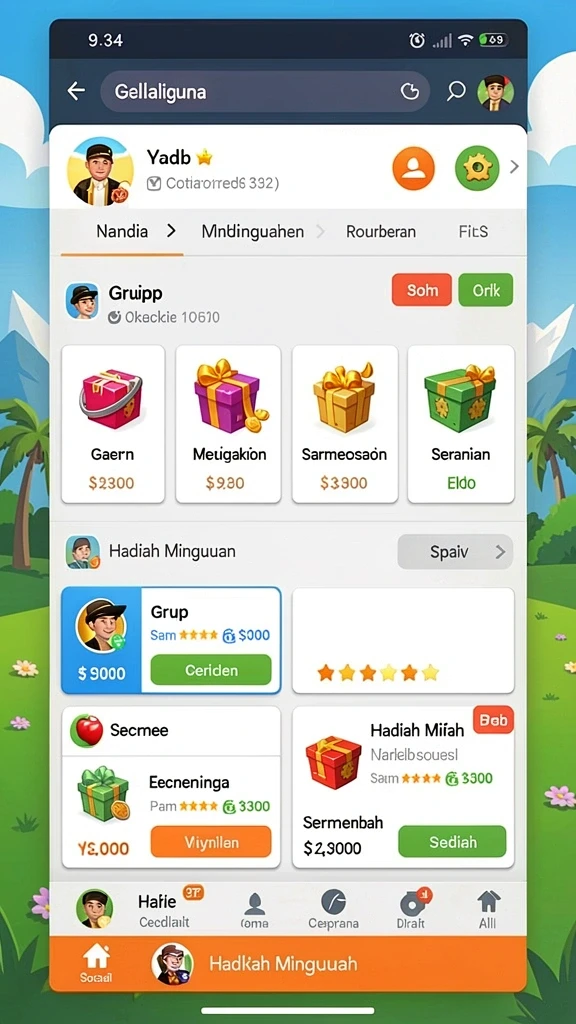Open the Meugakion gift card

[229, 424]
